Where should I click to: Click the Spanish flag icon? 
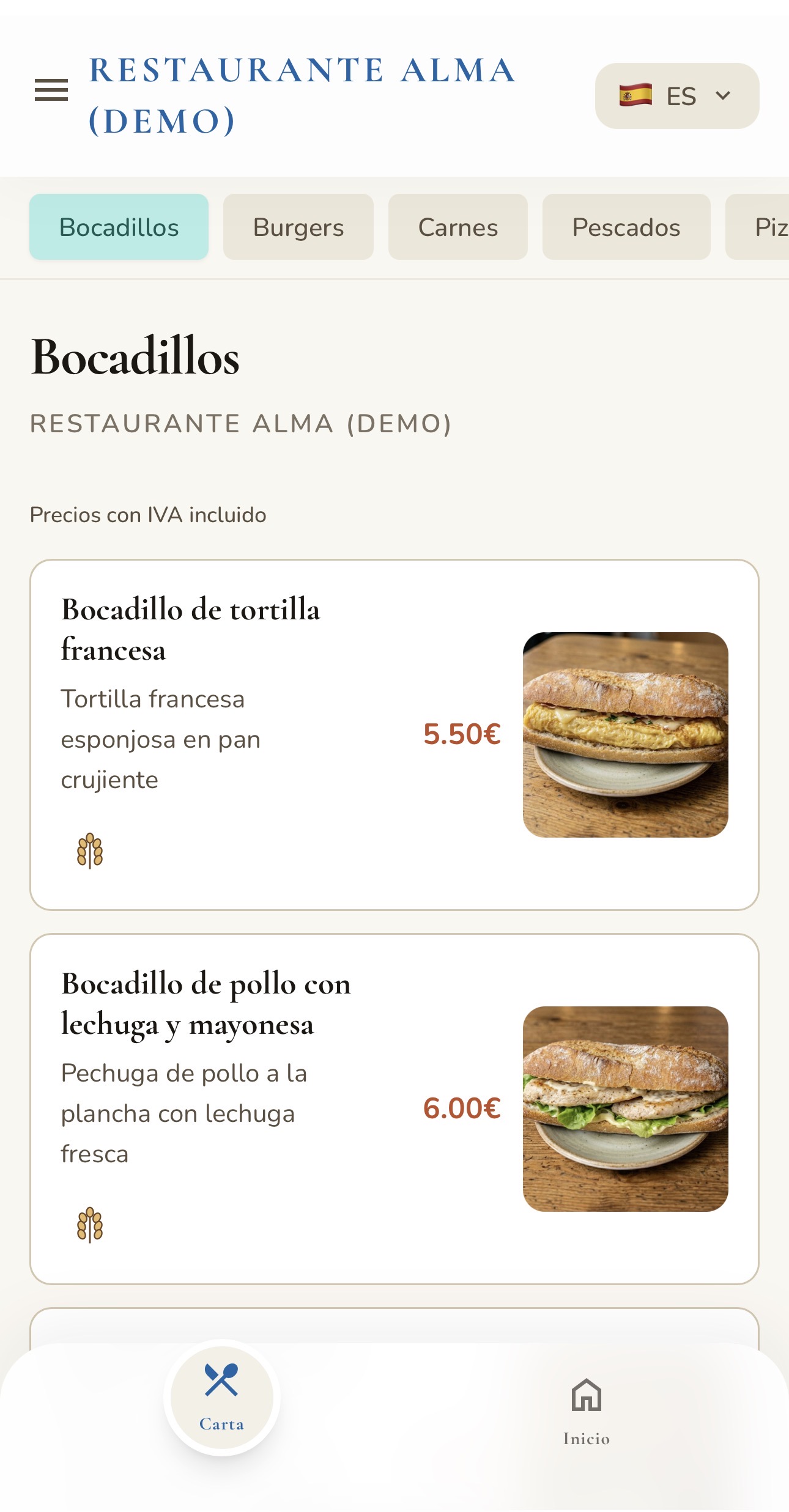tap(634, 95)
